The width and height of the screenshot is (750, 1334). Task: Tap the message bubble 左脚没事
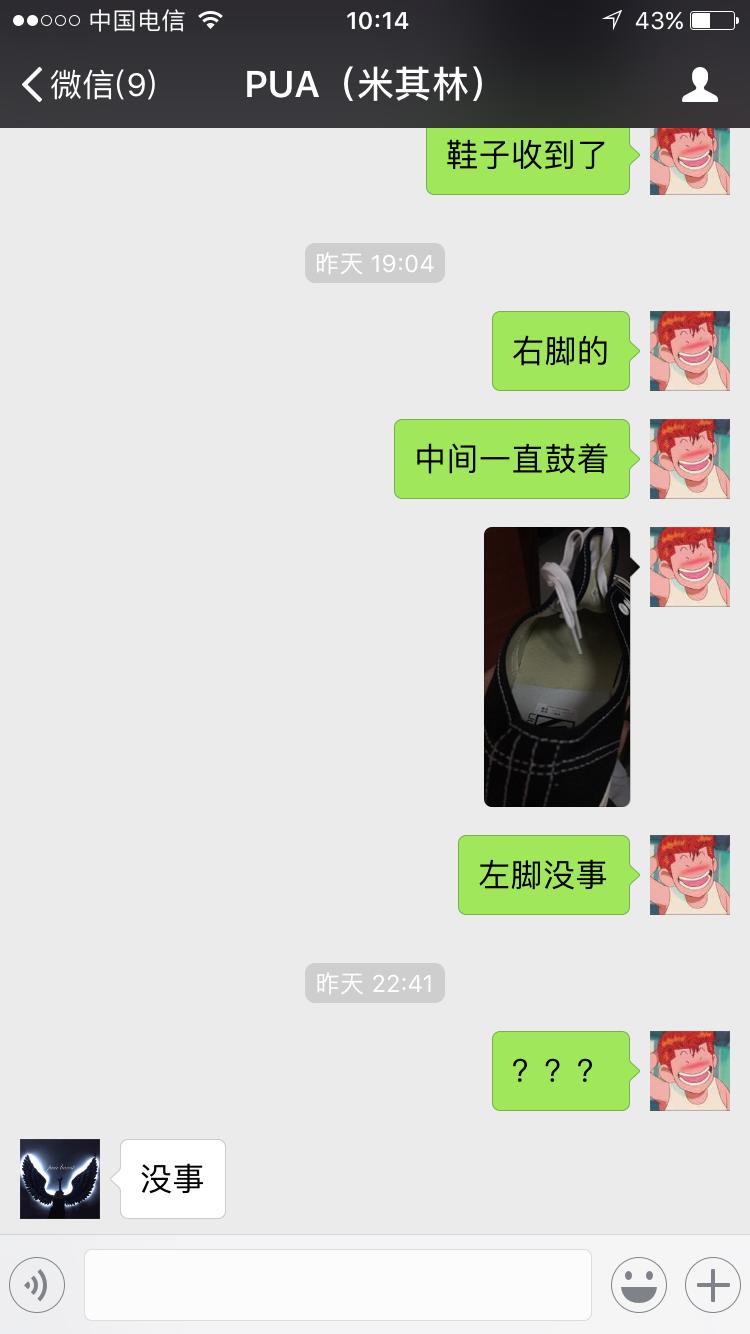[x=543, y=875]
